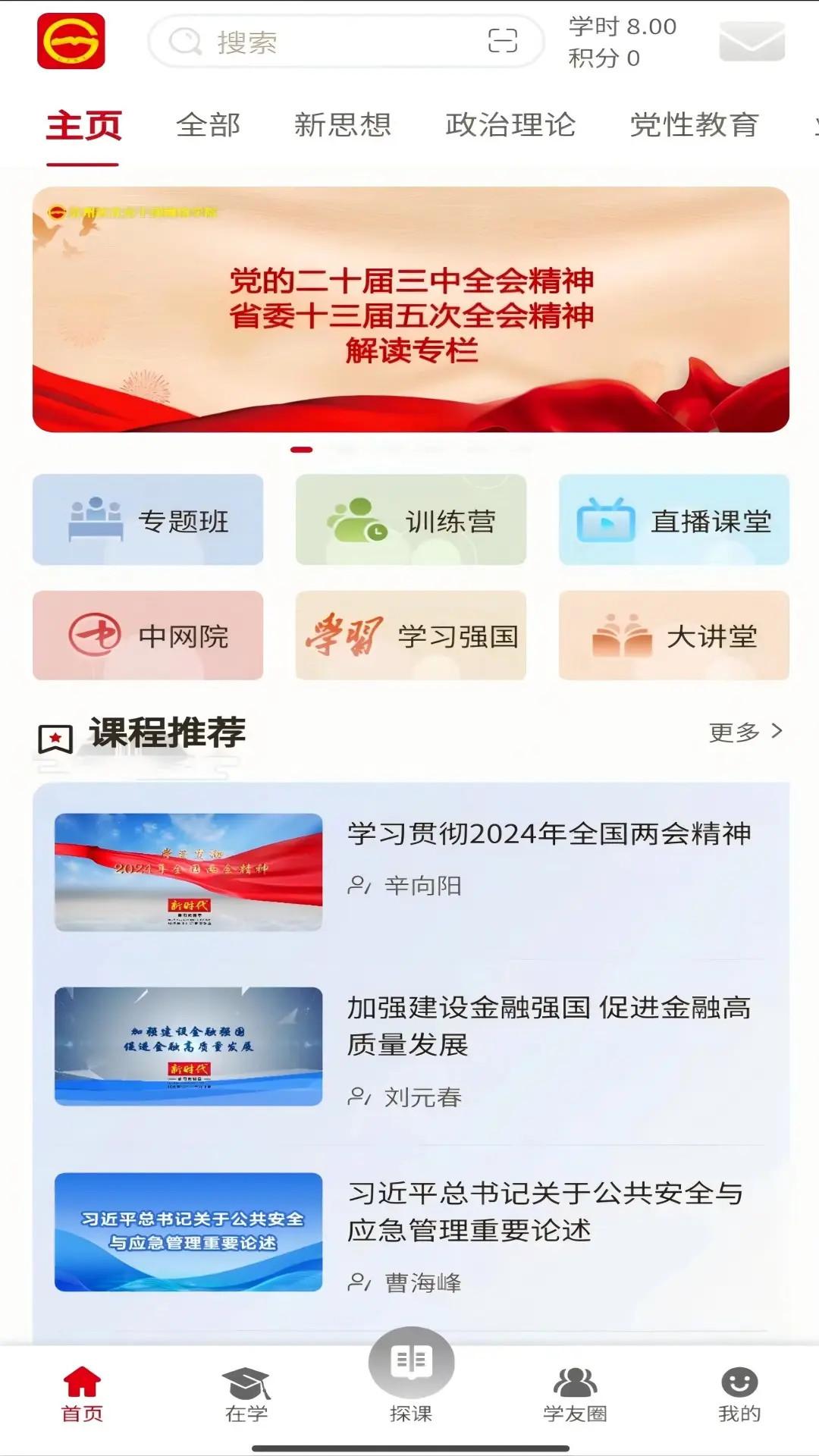Open 直播课堂 live classroom icon

pyautogui.click(x=673, y=521)
